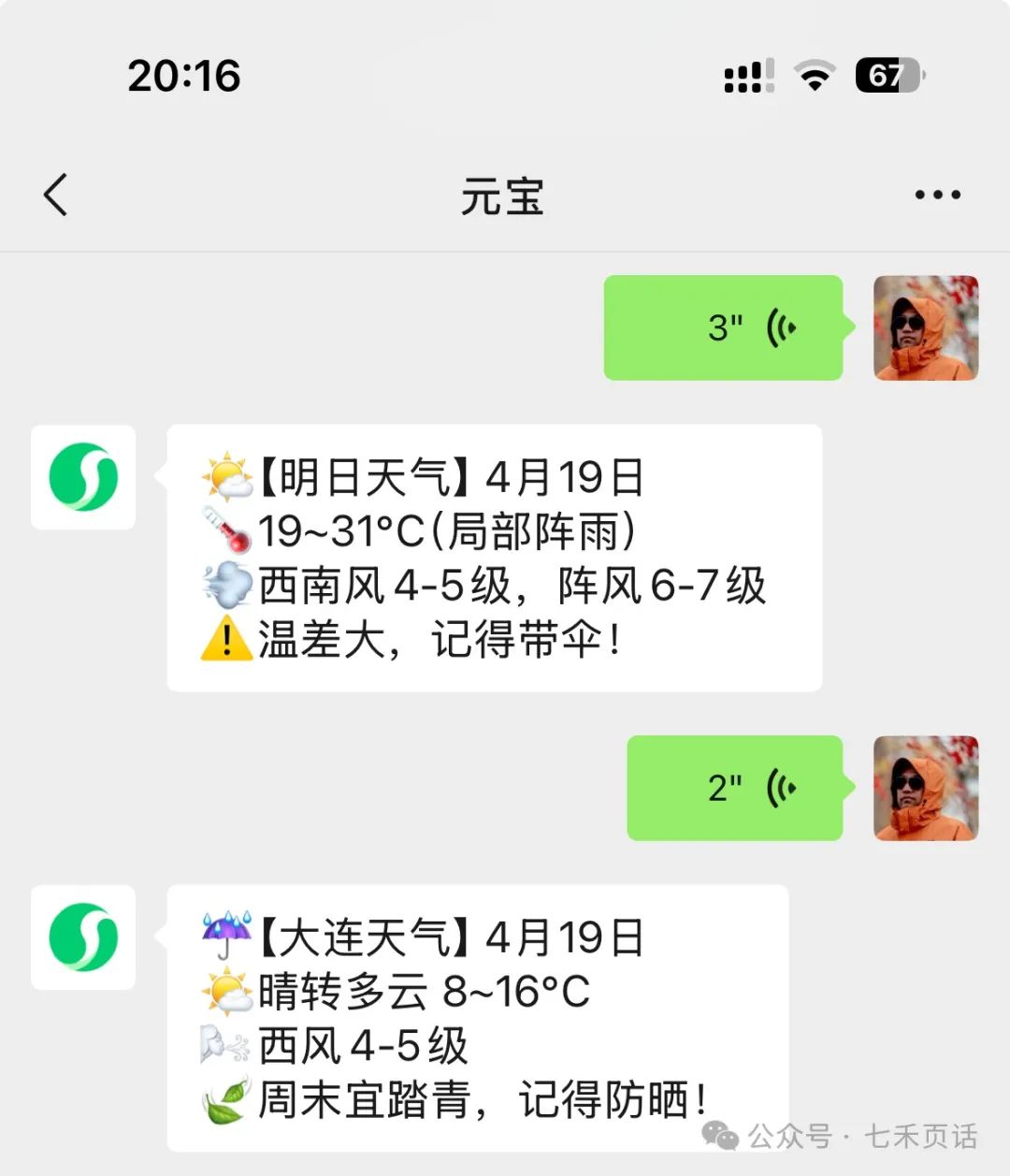
Task: View sender's avatar beside the 2" voice message
Action: [926, 788]
